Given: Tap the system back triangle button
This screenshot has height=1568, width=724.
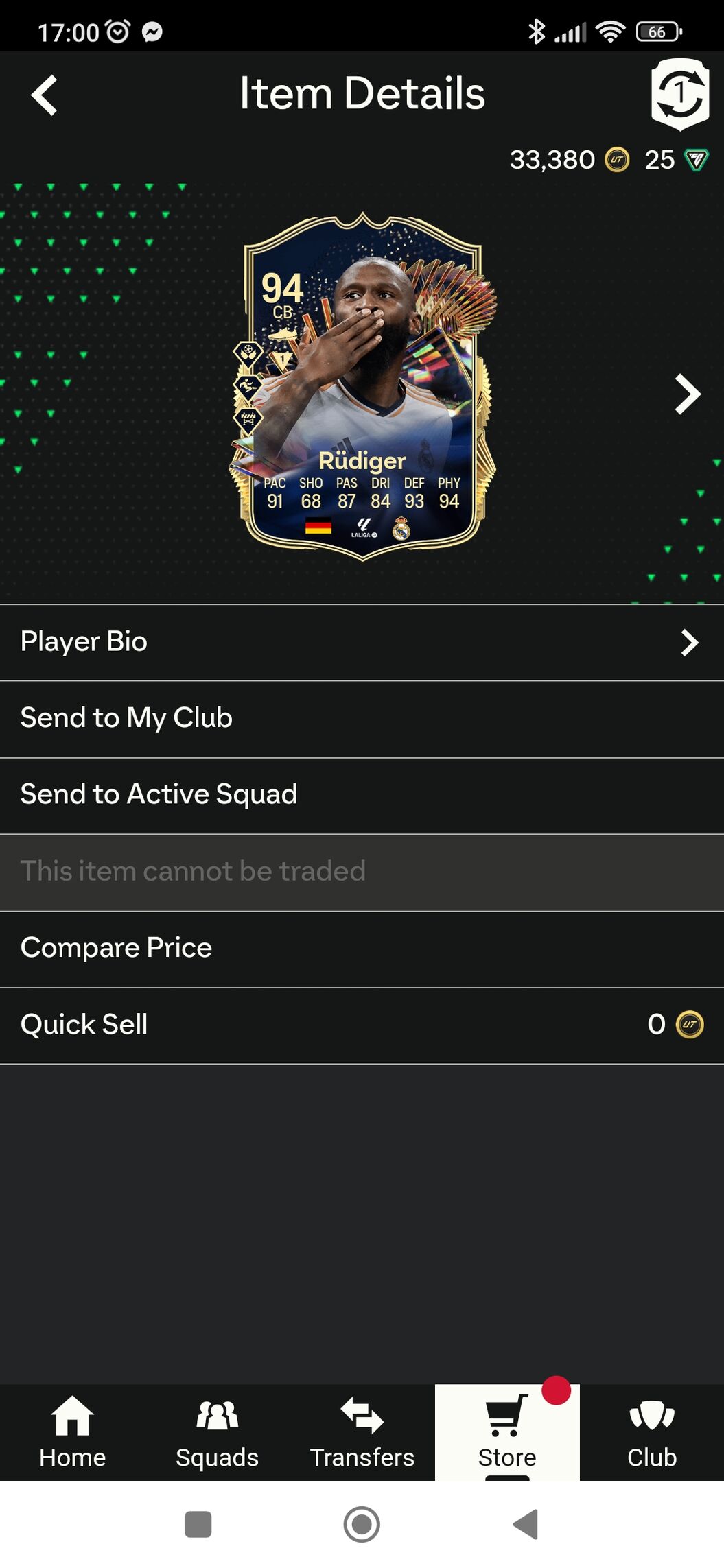Looking at the screenshot, I should (x=526, y=1524).
